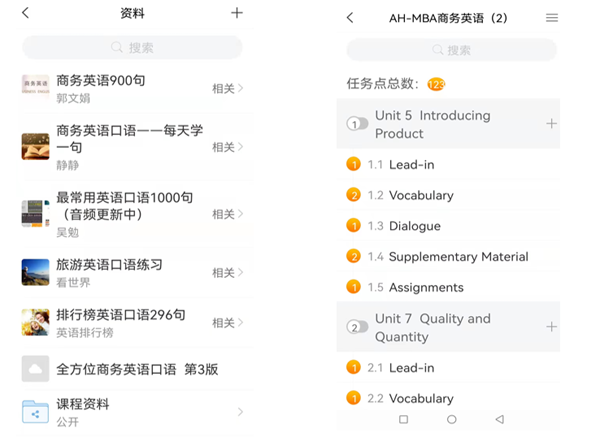Screen dimensions: 600x442
Task: Expand Unit 5 Introducing Product plus icon
Action: pyautogui.click(x=551, y=124)
